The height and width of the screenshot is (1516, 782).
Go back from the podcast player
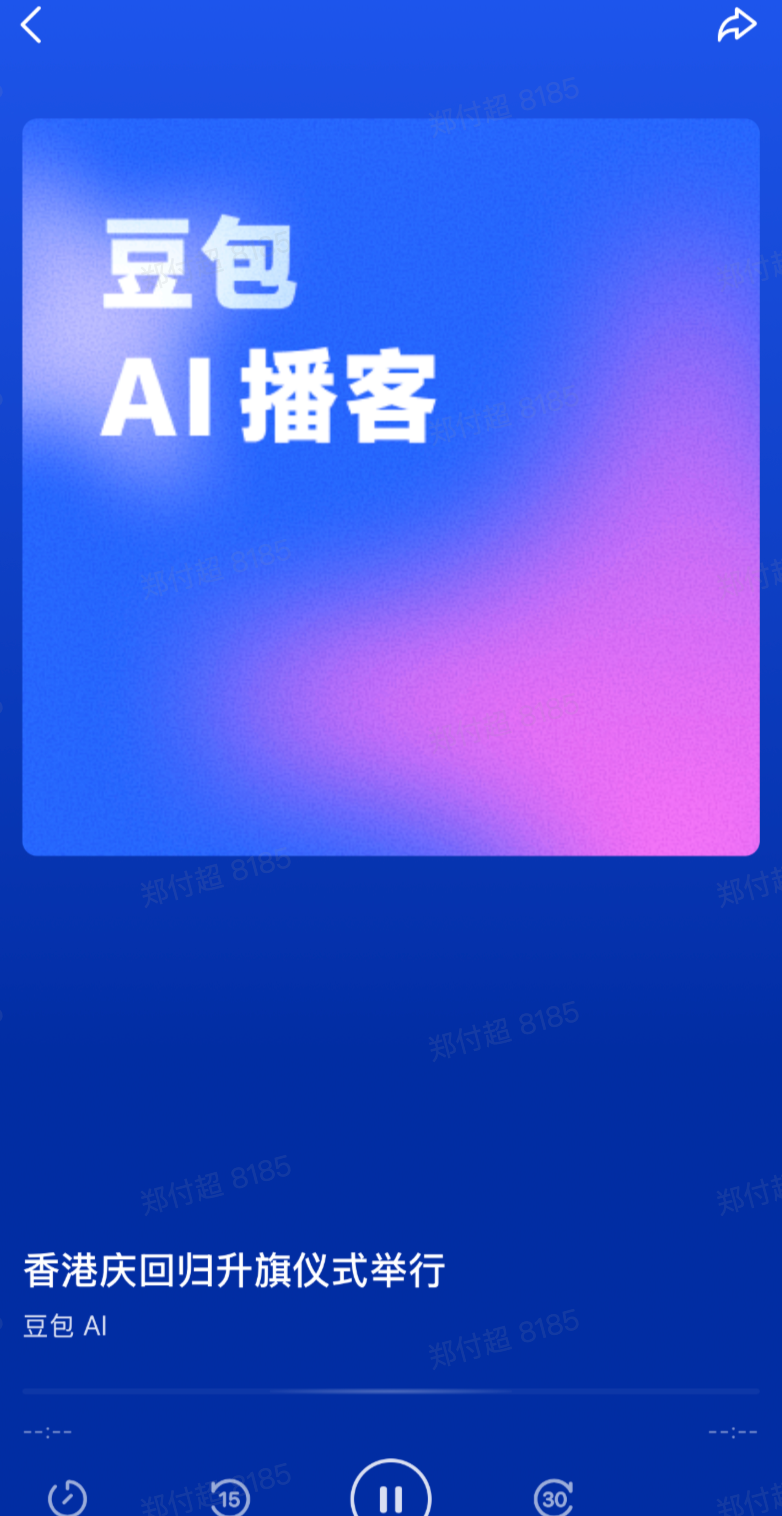(x=32, y=25)
